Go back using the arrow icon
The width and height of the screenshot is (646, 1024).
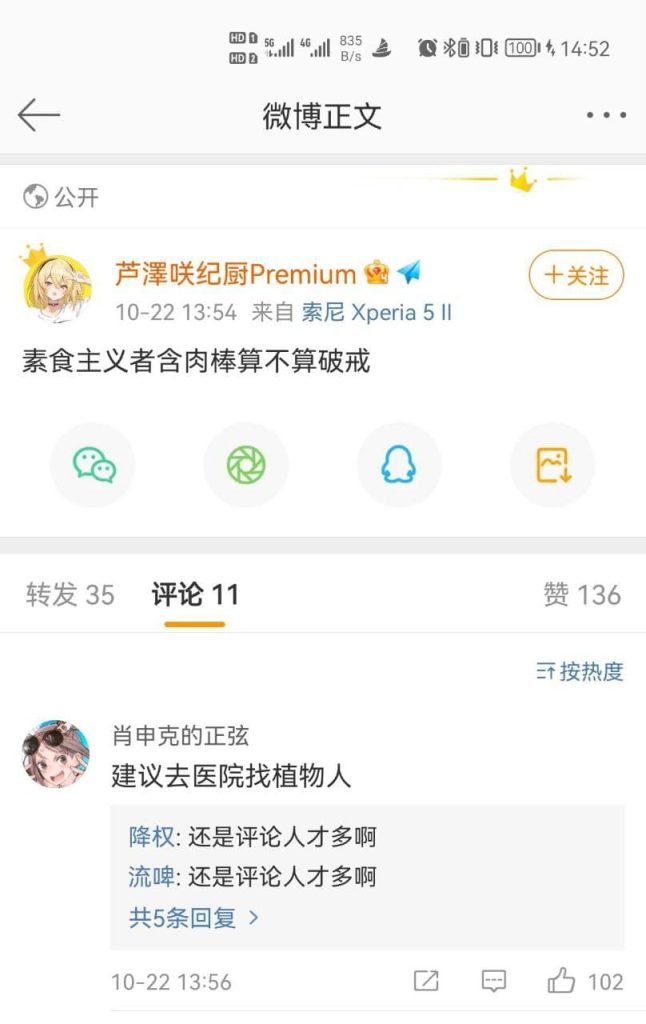(39, 116)
